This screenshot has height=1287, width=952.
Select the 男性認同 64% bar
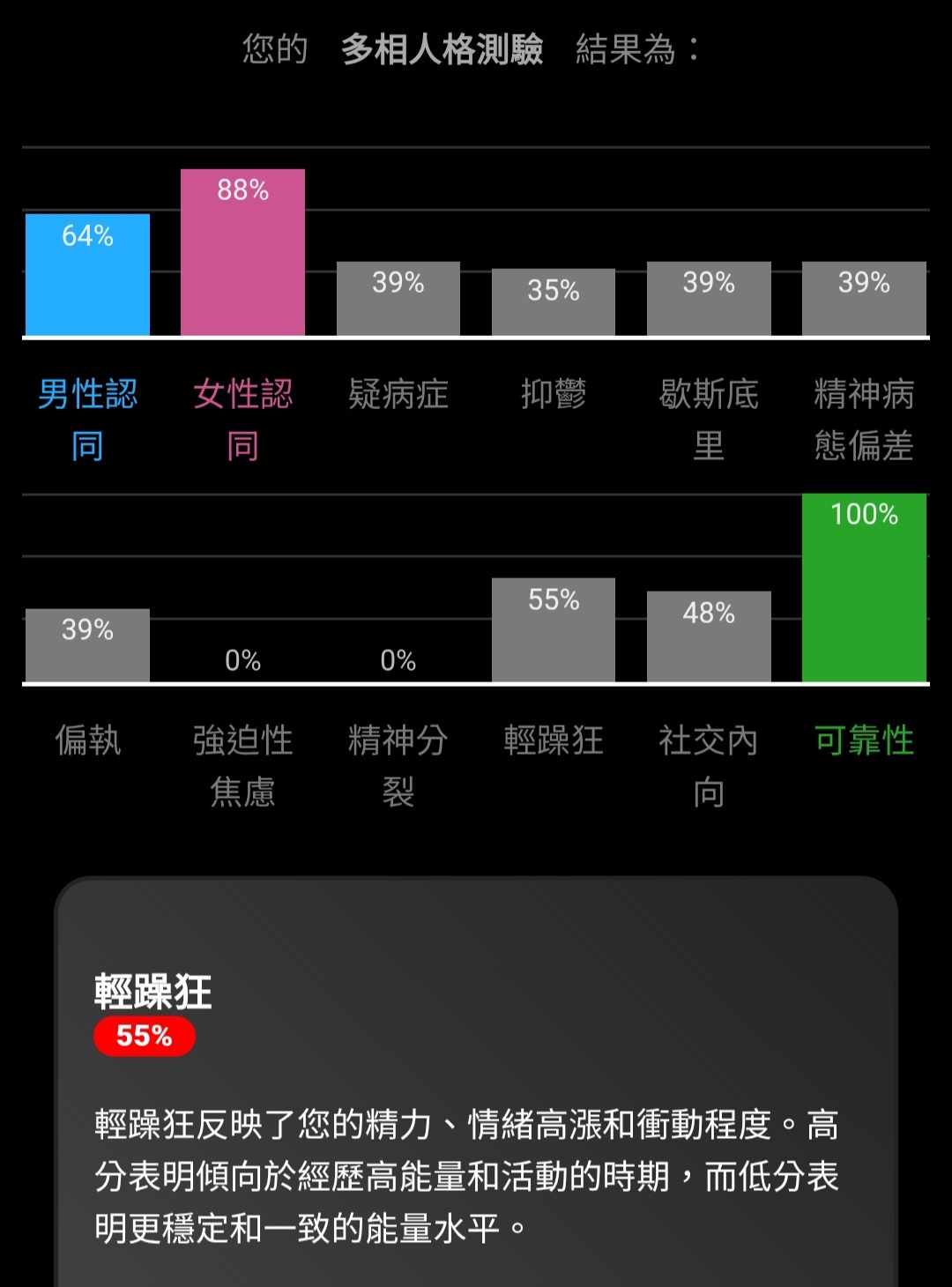87,274
